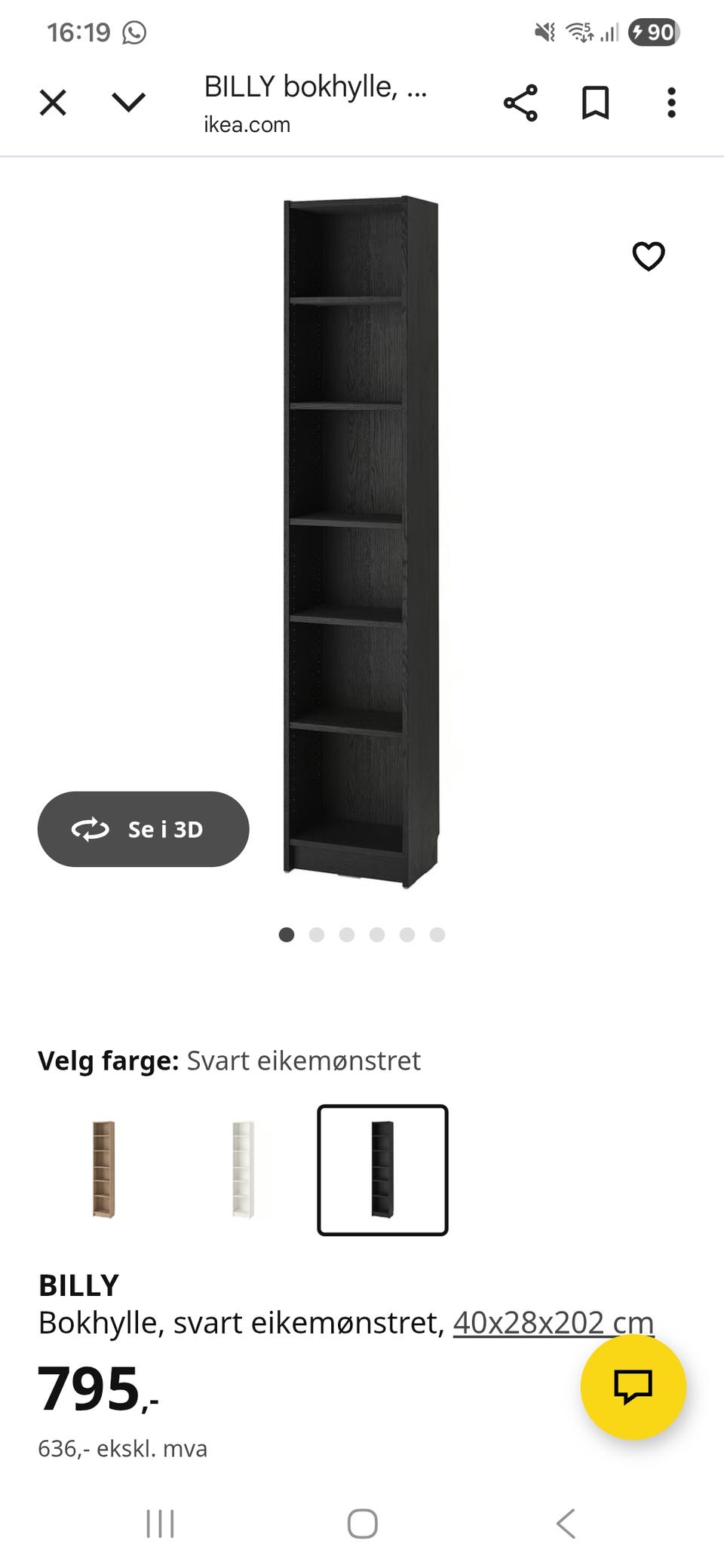
Task: Tap the BILLY bokhylle page title
Action: coord(315,87)
